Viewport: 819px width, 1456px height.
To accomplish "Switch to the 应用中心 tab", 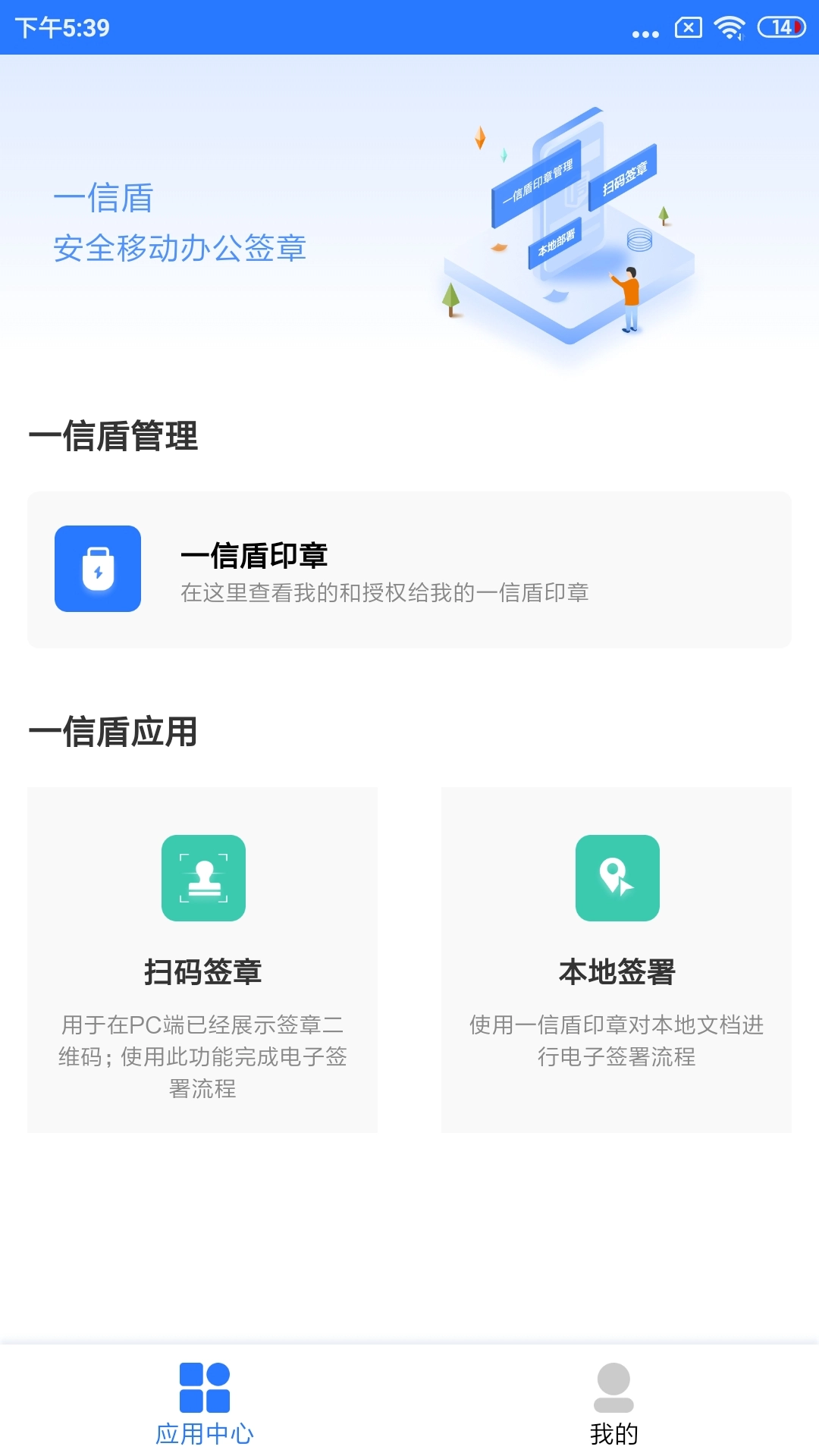I will 202,1410.
